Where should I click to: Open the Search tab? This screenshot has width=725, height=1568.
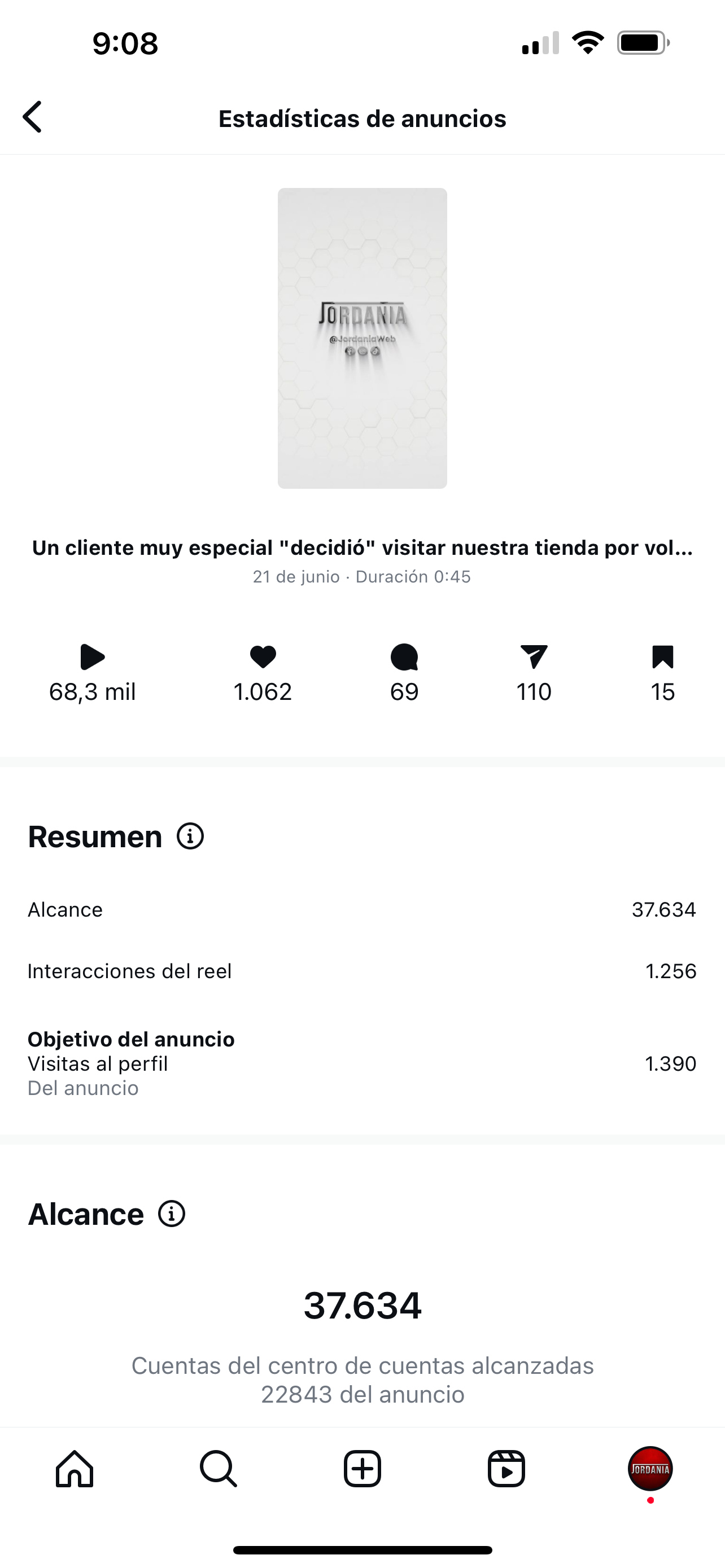coord(218,1469)
